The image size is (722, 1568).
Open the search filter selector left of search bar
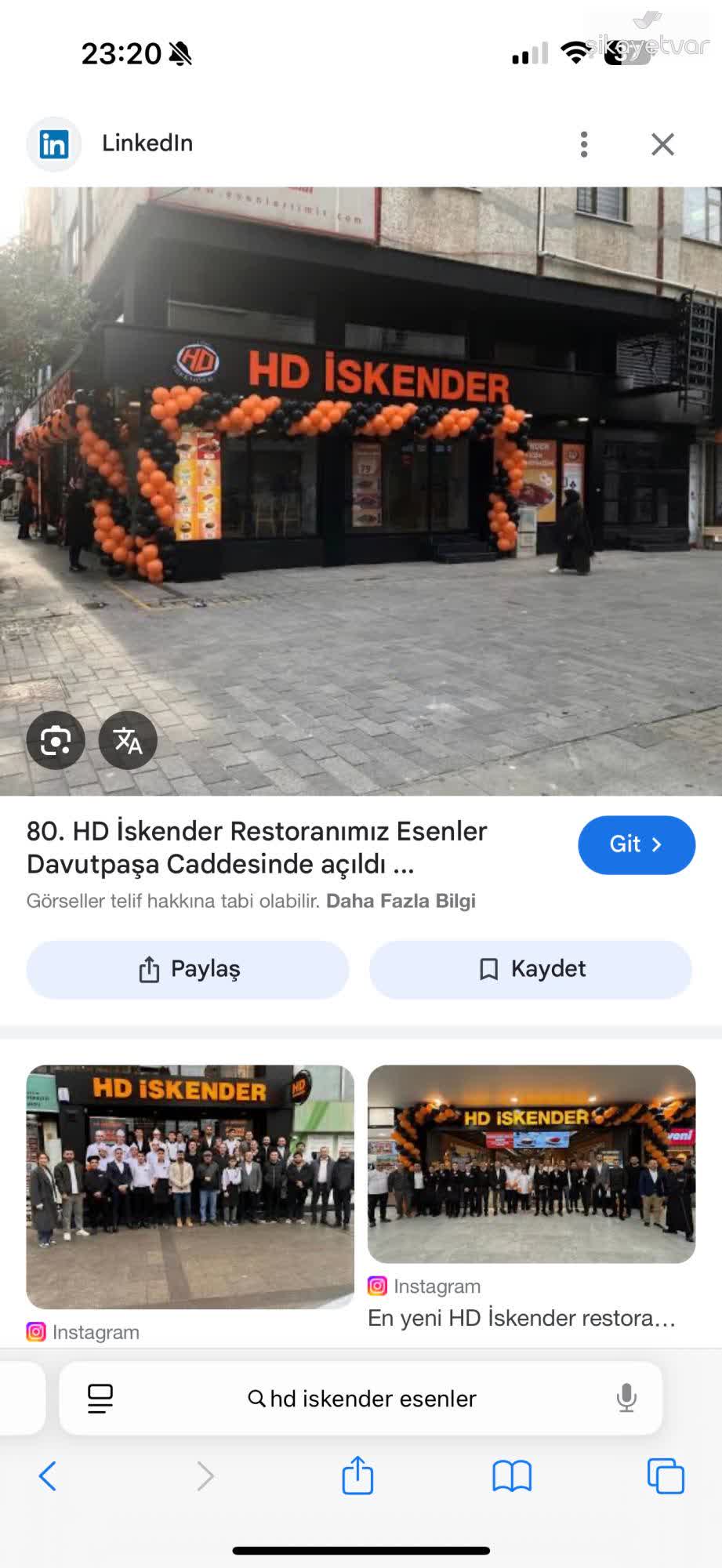click(x=100, y=1398)
